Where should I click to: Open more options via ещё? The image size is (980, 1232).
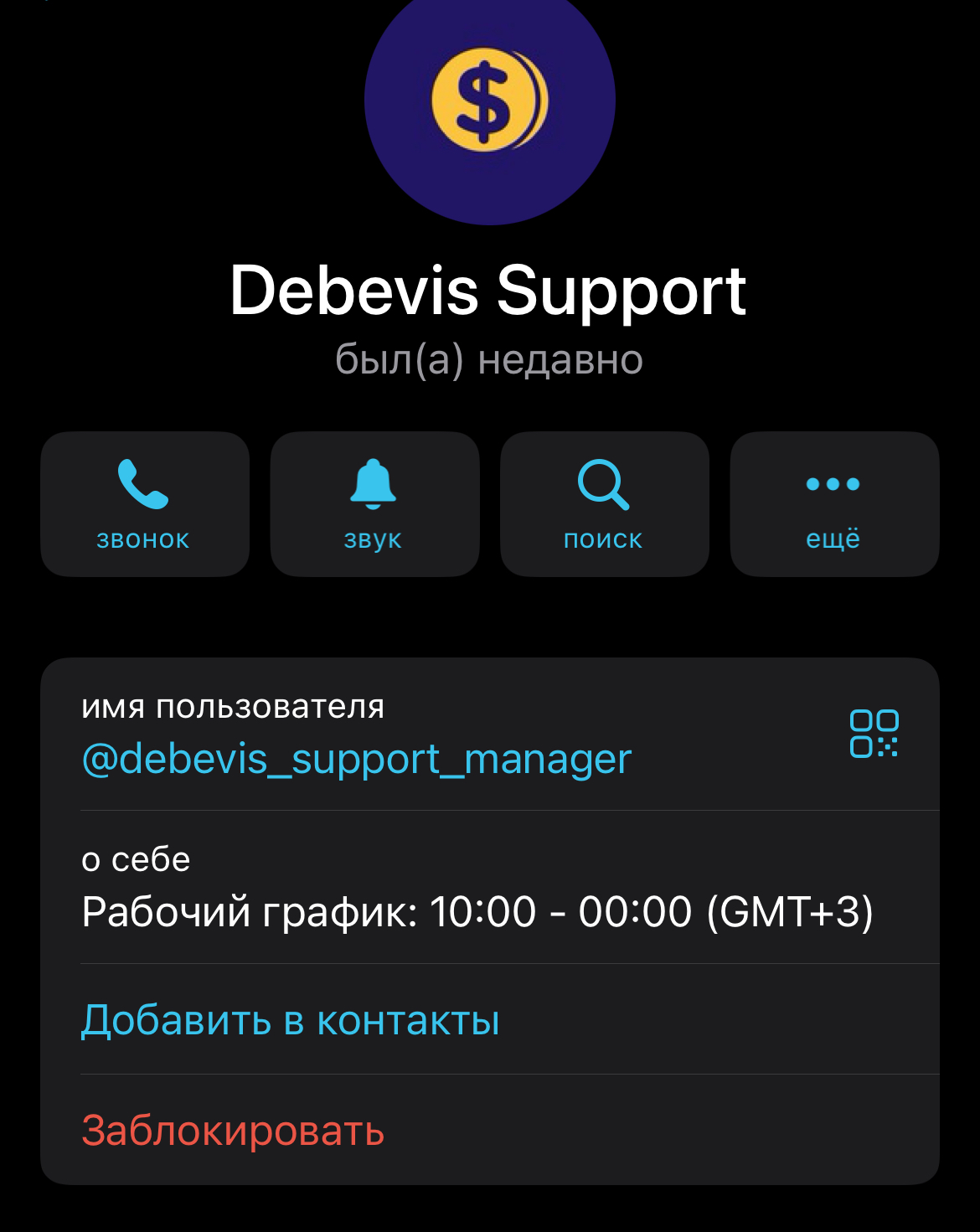833,504
